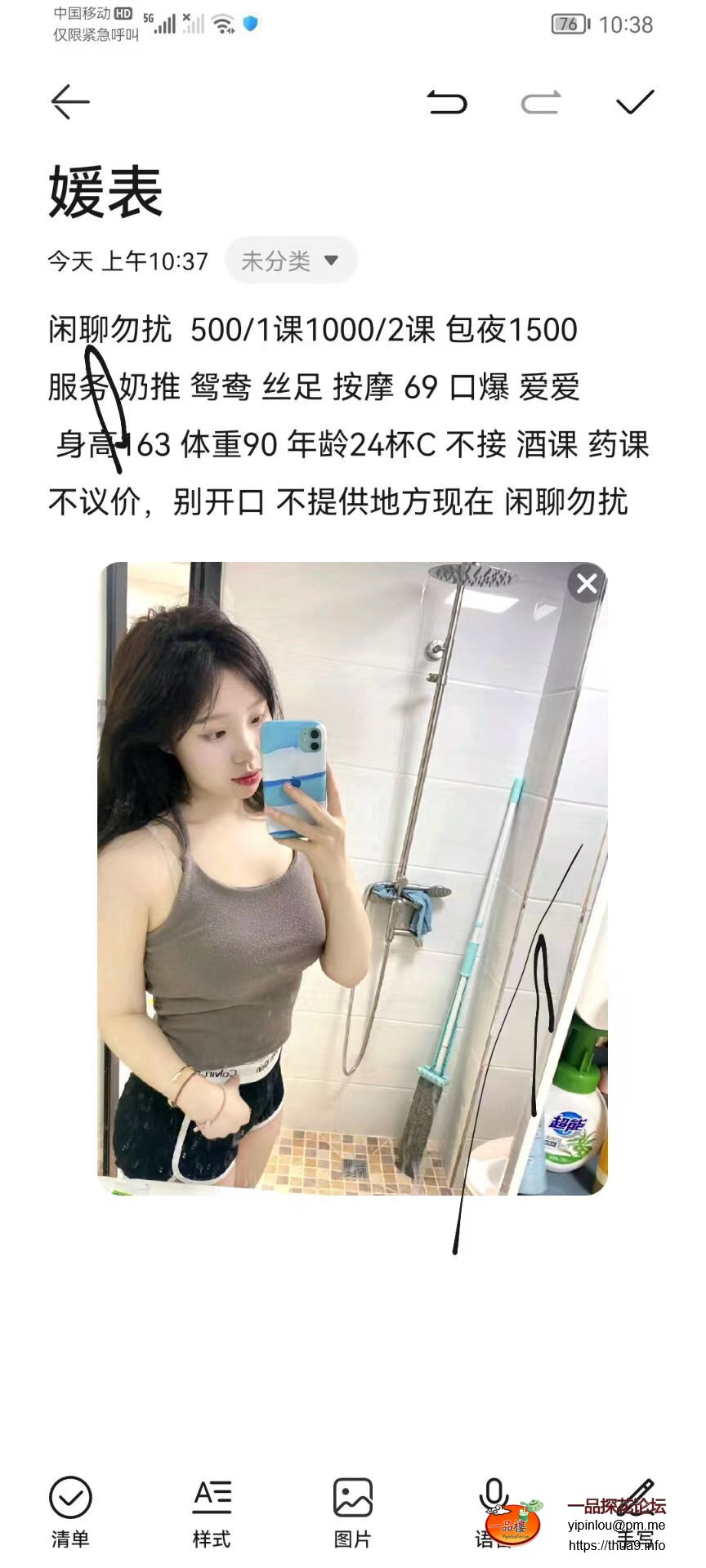Insert a picture using 图片
The image size is (706, 1568).
(353, 1511)
